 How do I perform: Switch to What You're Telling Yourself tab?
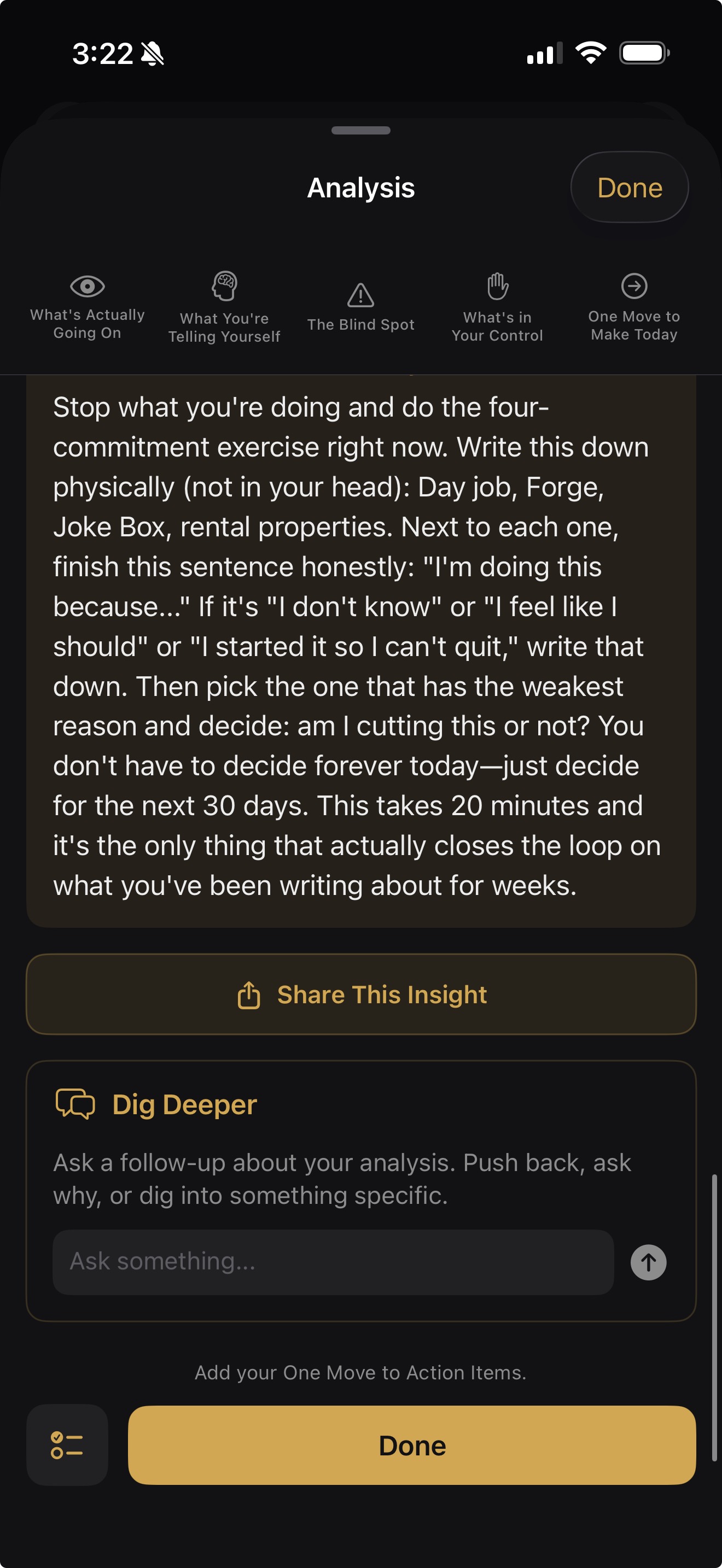pyautogui.click(x=224, y=308)
